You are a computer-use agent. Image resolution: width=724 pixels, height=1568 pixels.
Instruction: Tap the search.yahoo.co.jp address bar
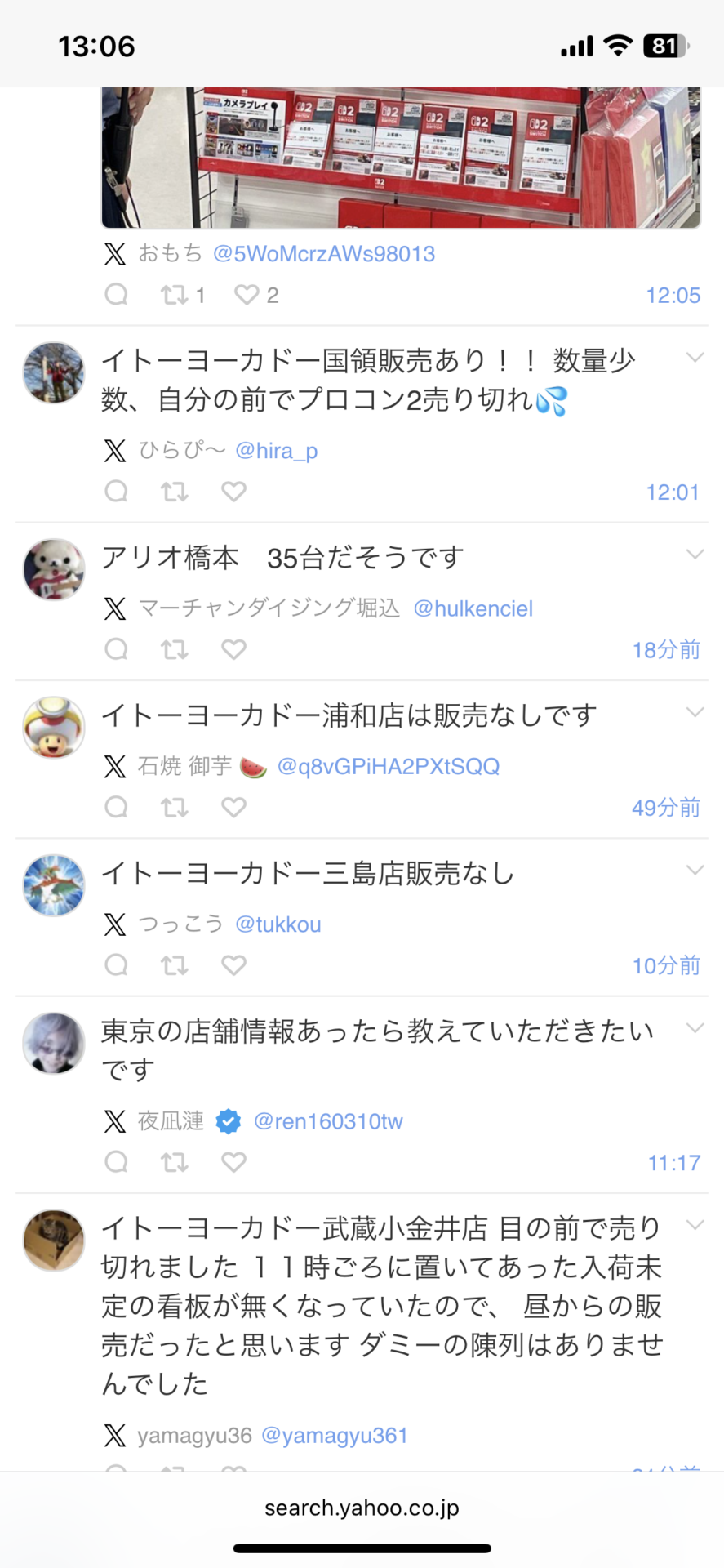coord(362,1508)
